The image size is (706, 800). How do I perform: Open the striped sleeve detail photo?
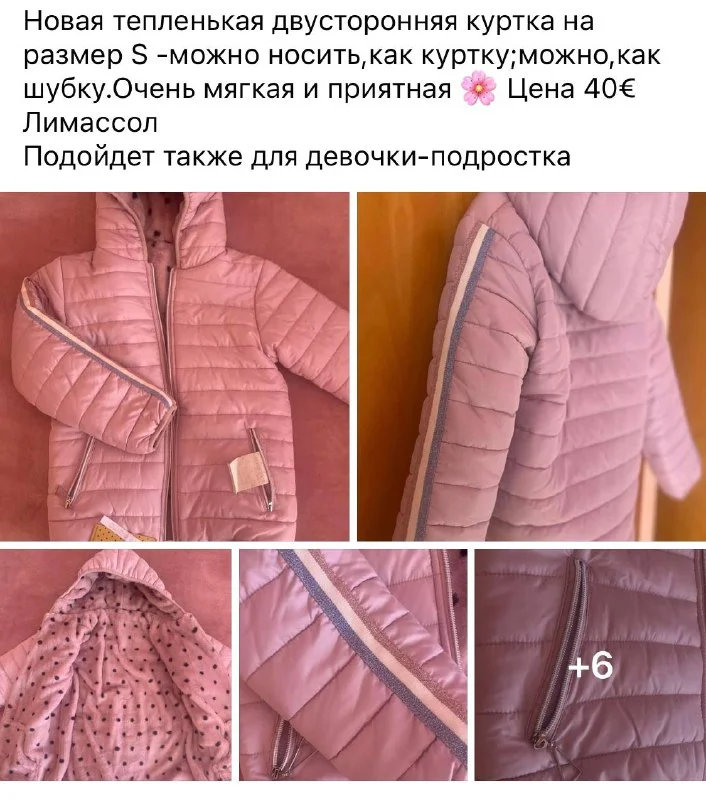351,670
